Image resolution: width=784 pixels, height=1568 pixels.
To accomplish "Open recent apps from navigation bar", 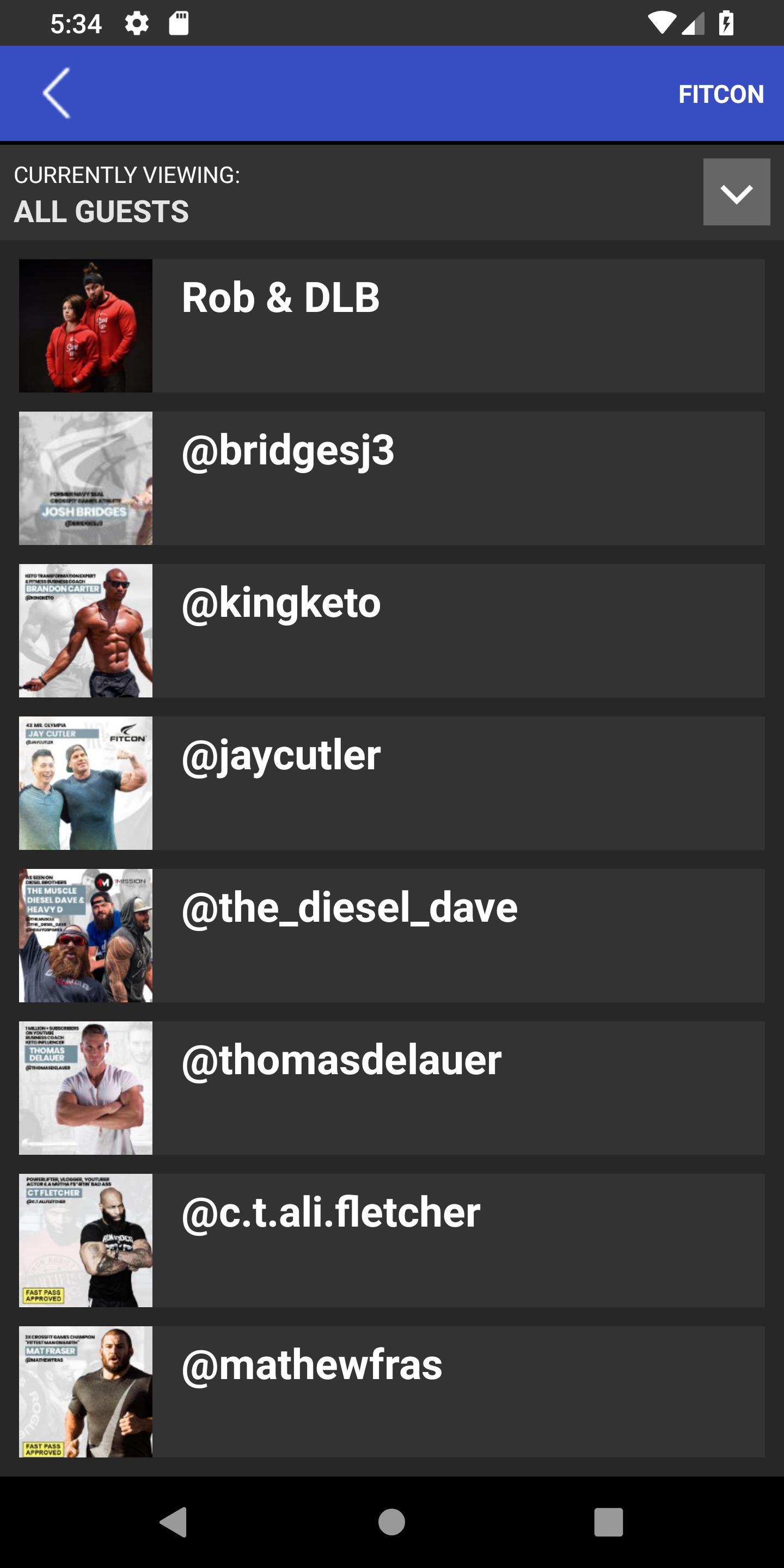I will click(608, 1522).
